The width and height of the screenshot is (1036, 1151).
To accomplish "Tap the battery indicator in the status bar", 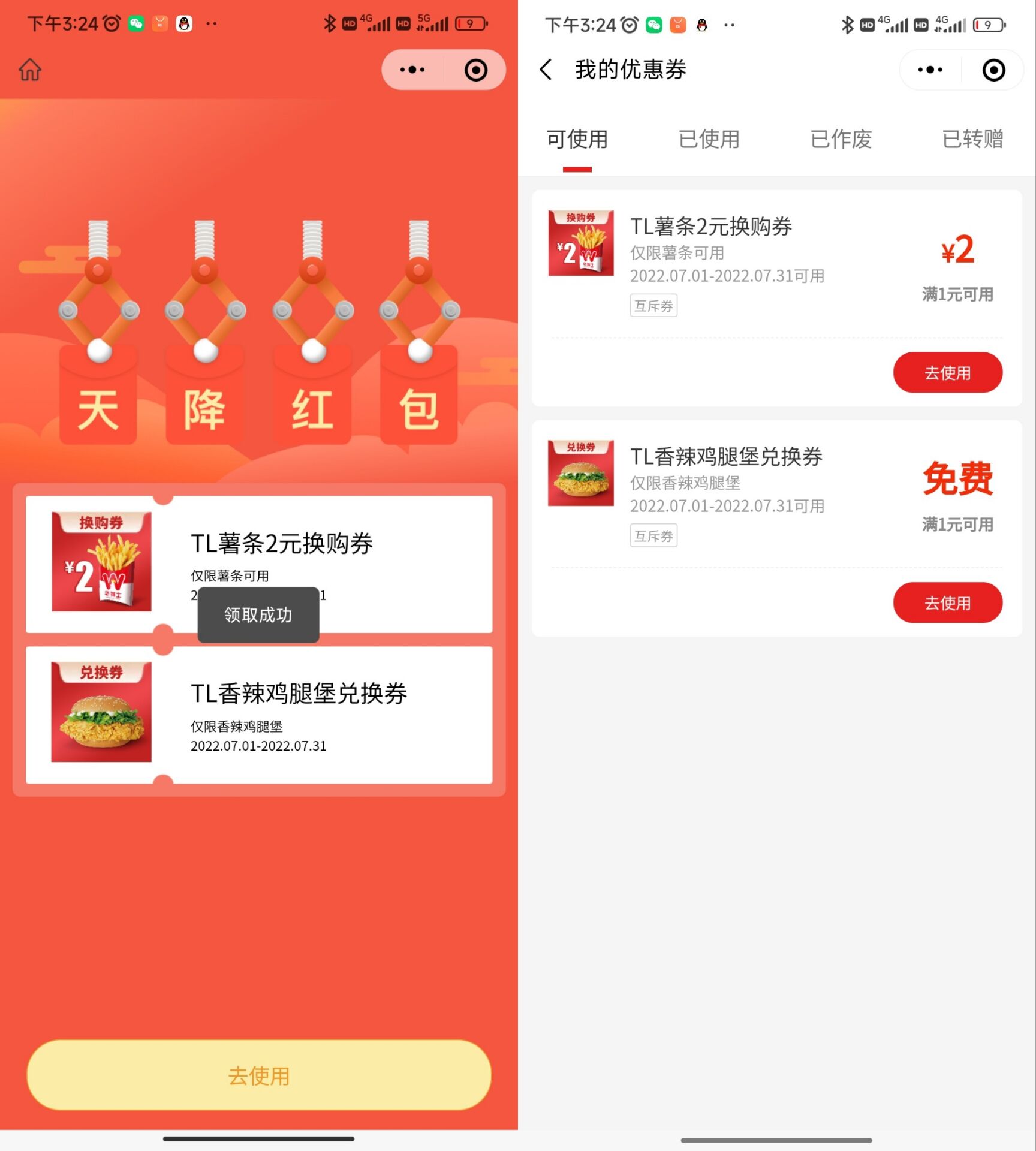I will 471,24.
